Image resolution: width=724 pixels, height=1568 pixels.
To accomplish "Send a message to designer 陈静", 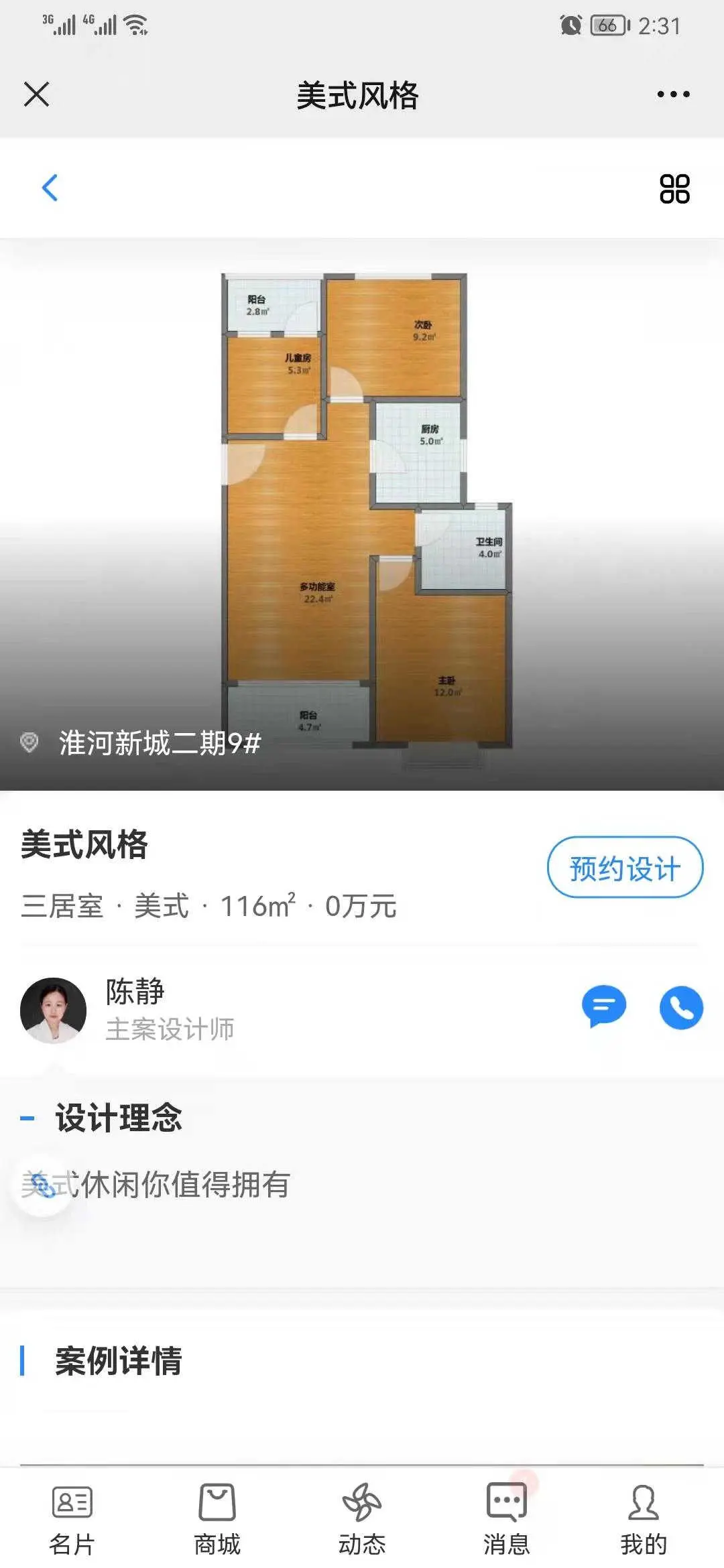I will pyautogui.click(x=603, y=1006).
